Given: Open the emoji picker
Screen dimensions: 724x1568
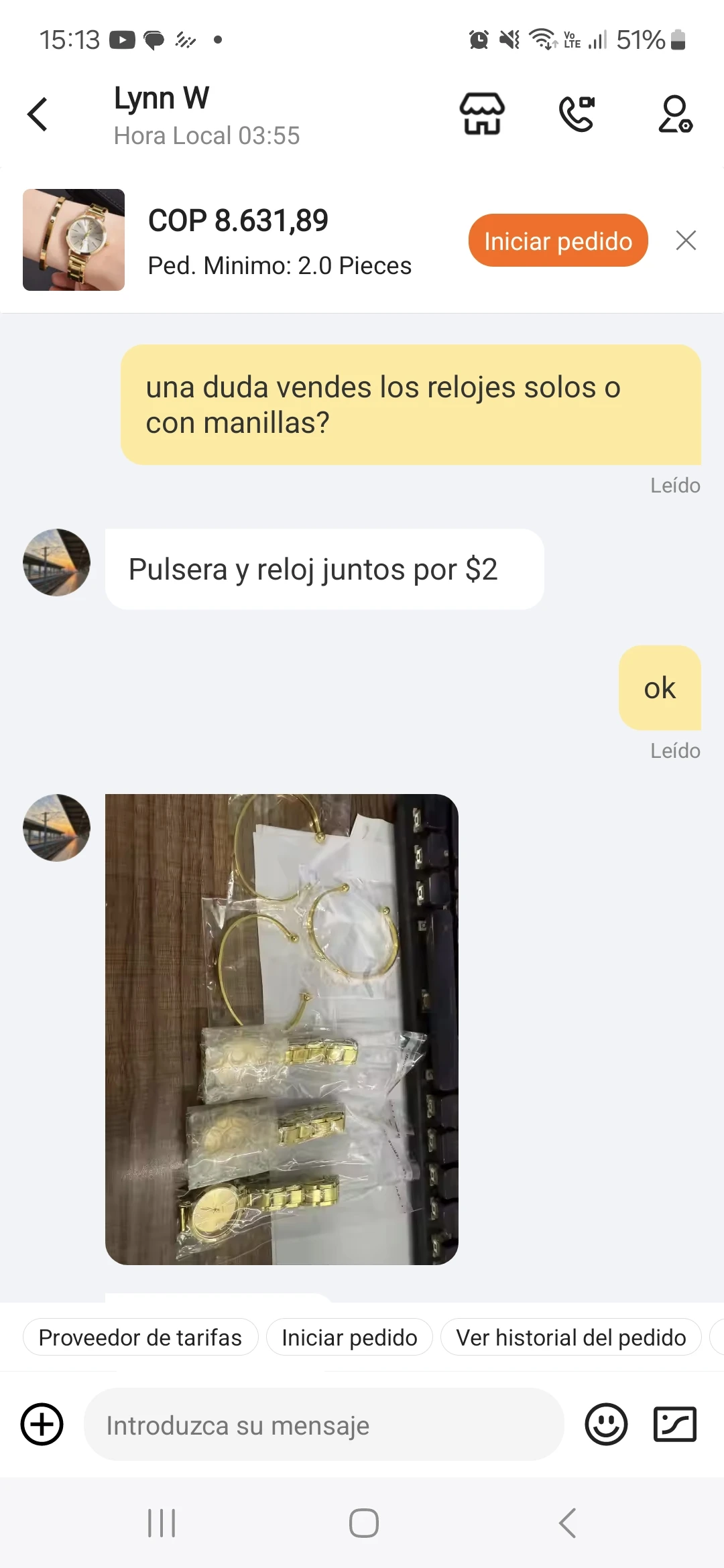Looking at the screenshot, I should (606, 1425).
